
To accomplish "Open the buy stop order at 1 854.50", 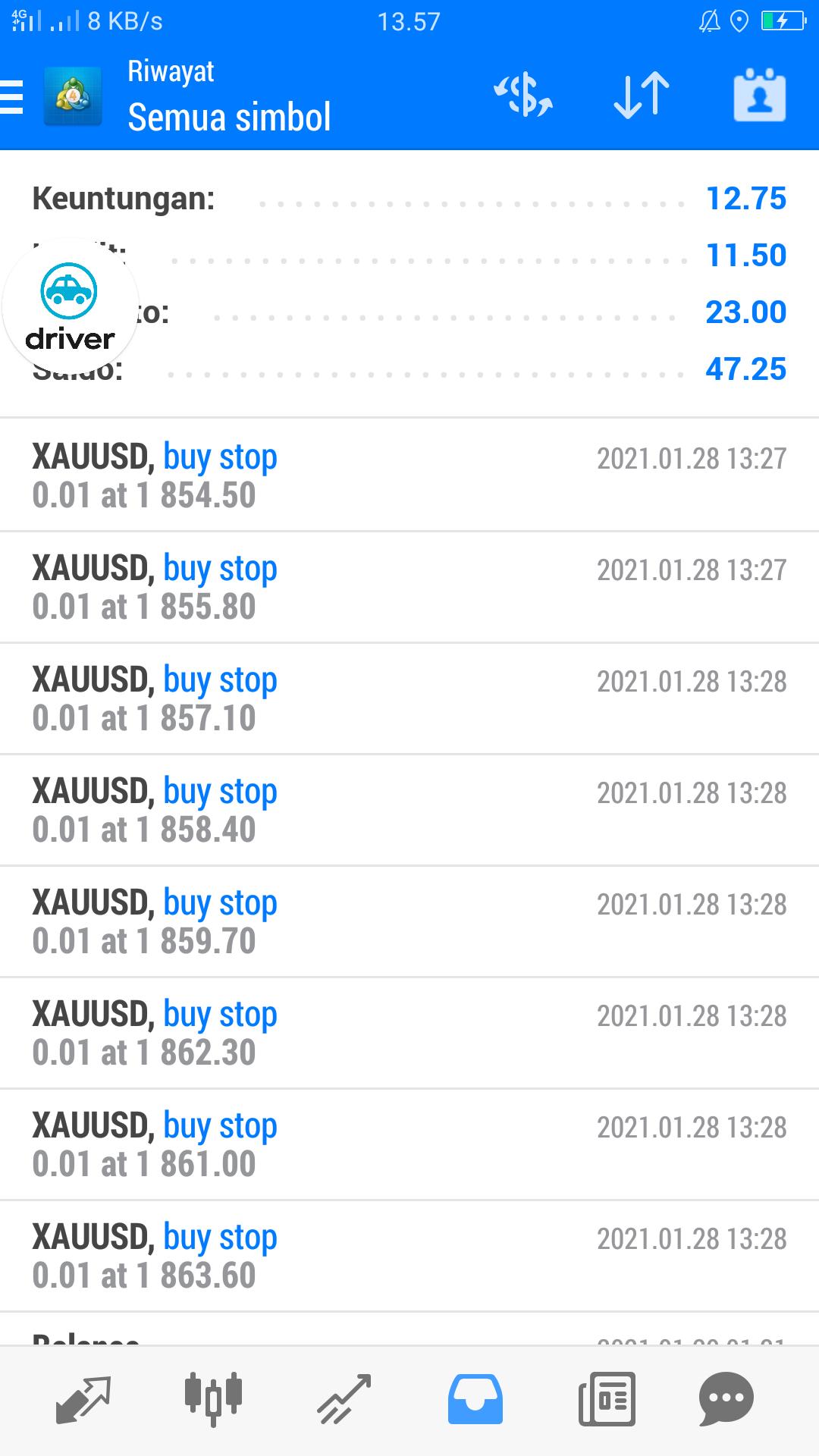I will pyautogui.click(x=409, y=475).
